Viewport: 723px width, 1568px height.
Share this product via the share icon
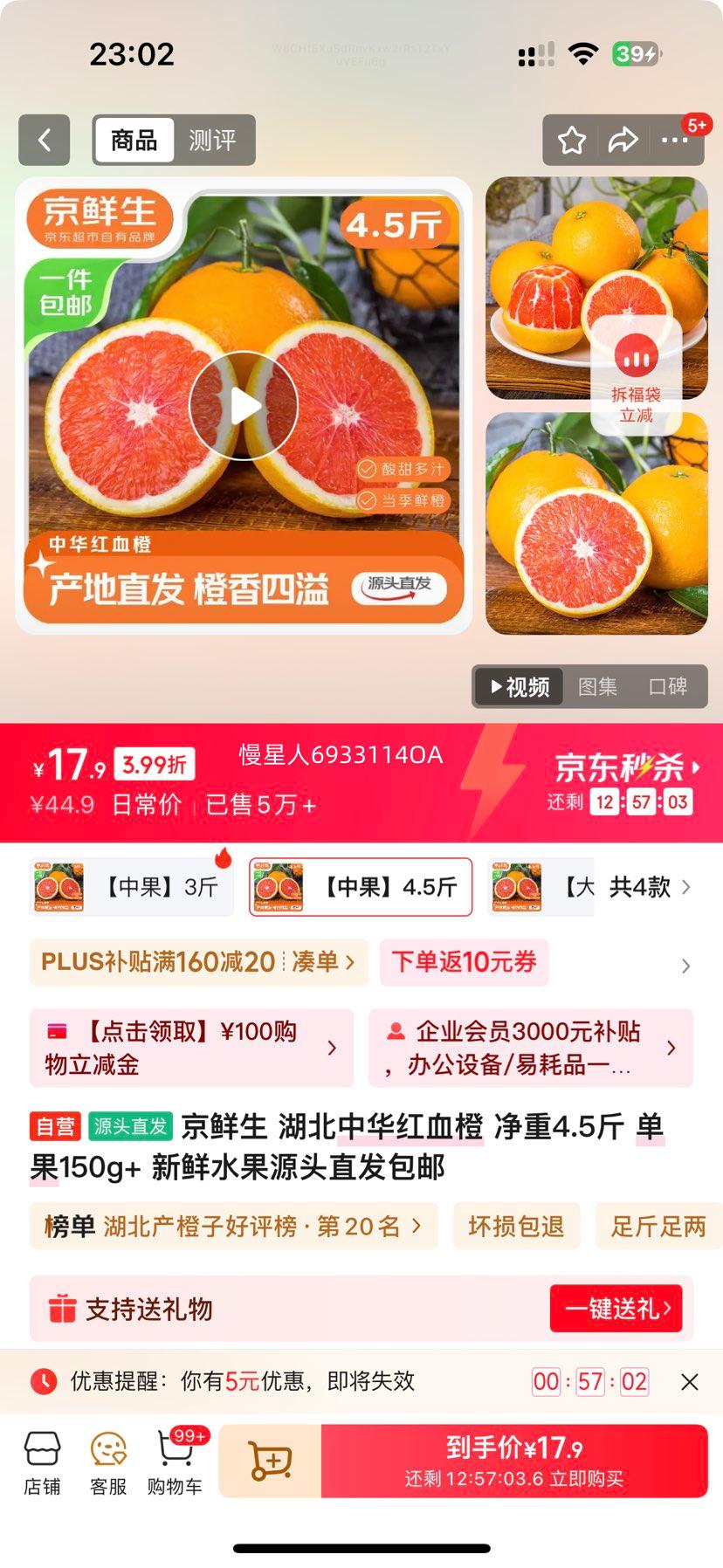pos(624,140)
